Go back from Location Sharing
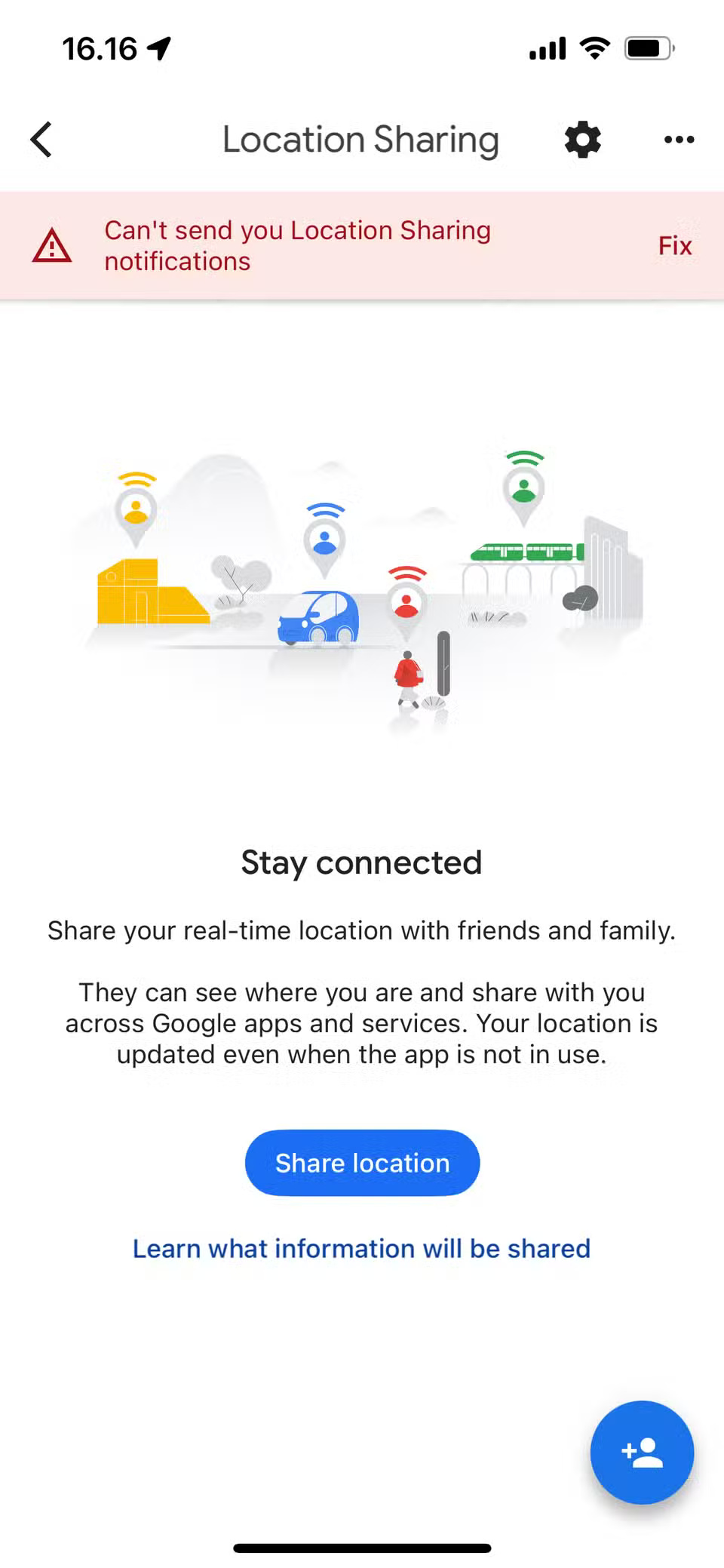 point(41,140)
